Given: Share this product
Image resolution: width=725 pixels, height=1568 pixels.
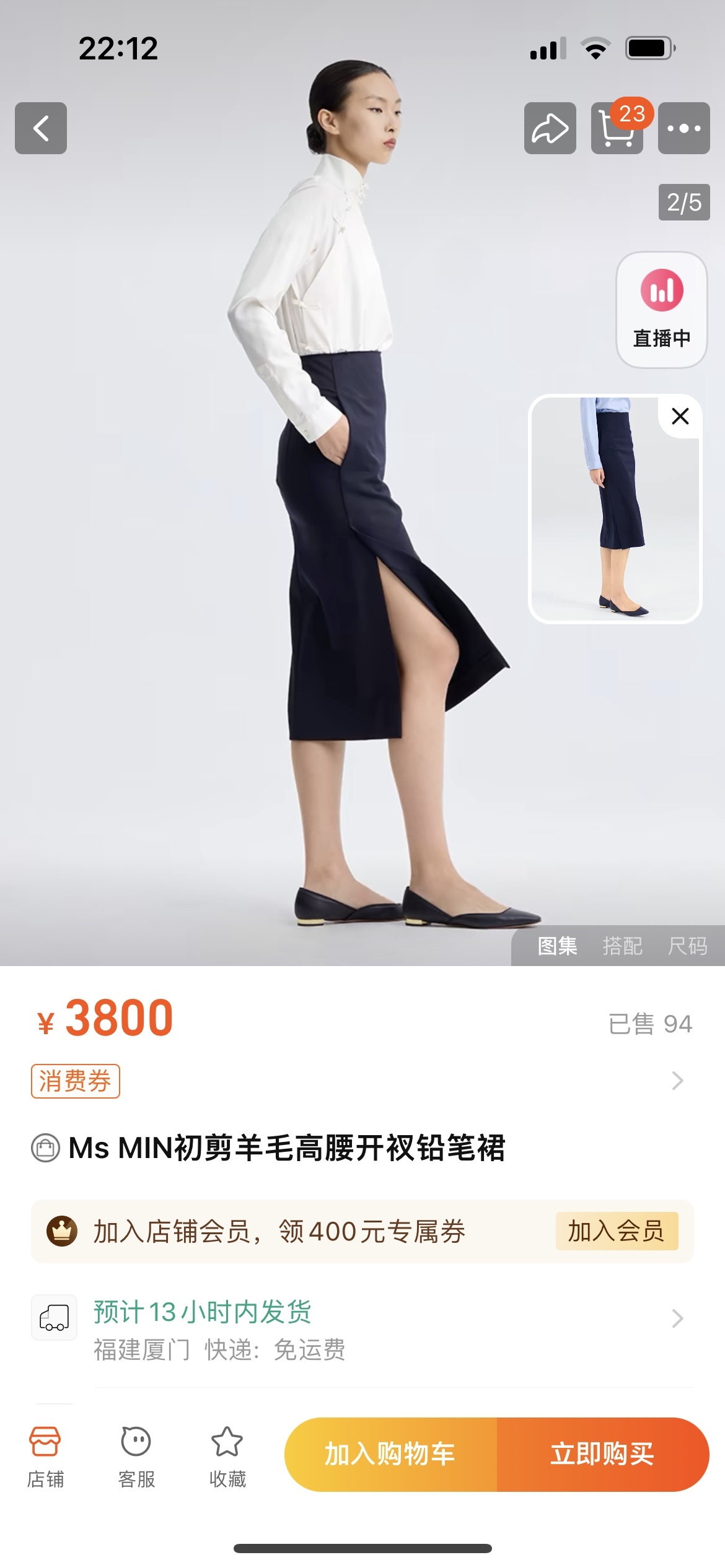Looking at the screenshot, I should click(x=550, y=128).
